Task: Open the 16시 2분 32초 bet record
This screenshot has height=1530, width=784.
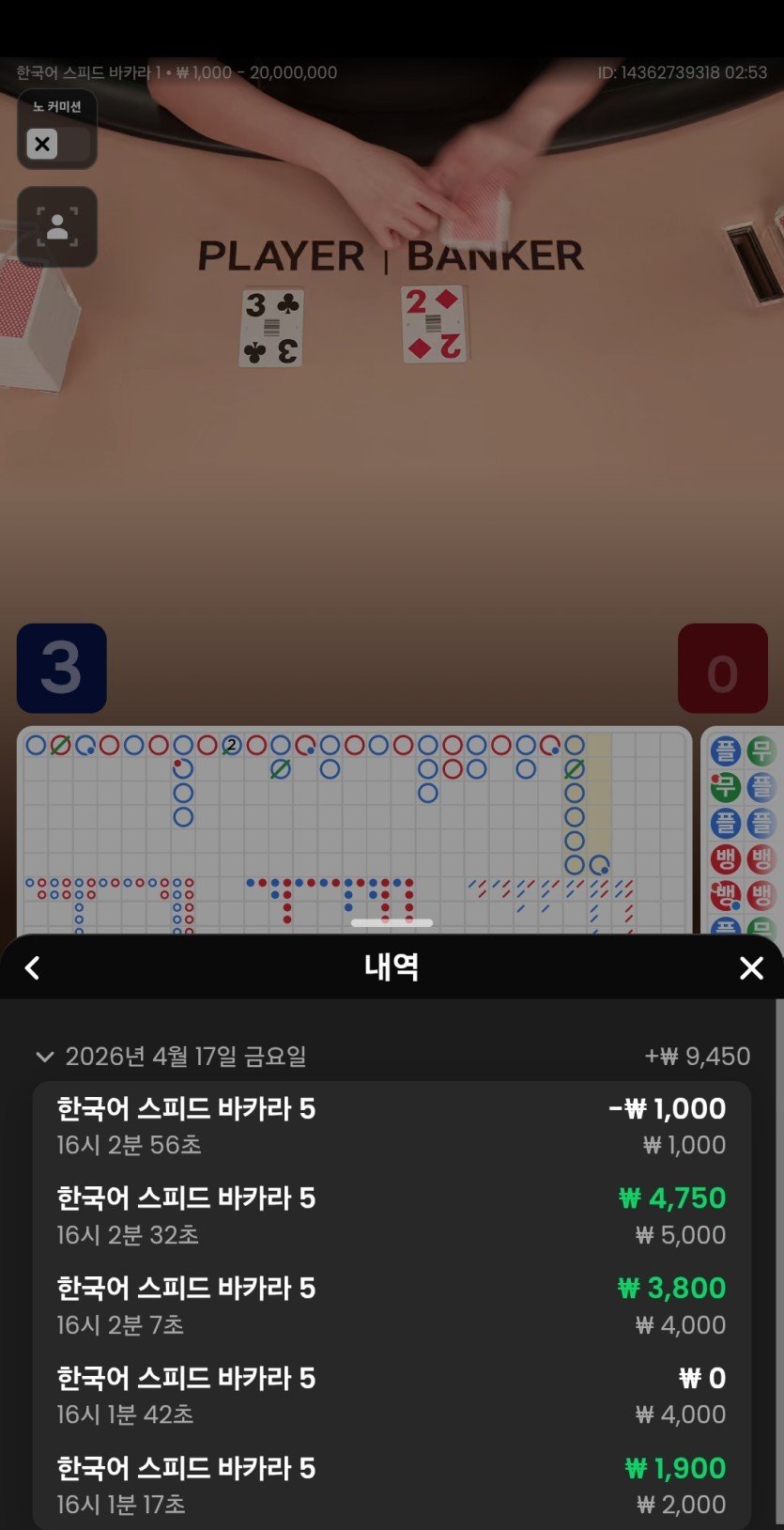Action: (392, 1215)
